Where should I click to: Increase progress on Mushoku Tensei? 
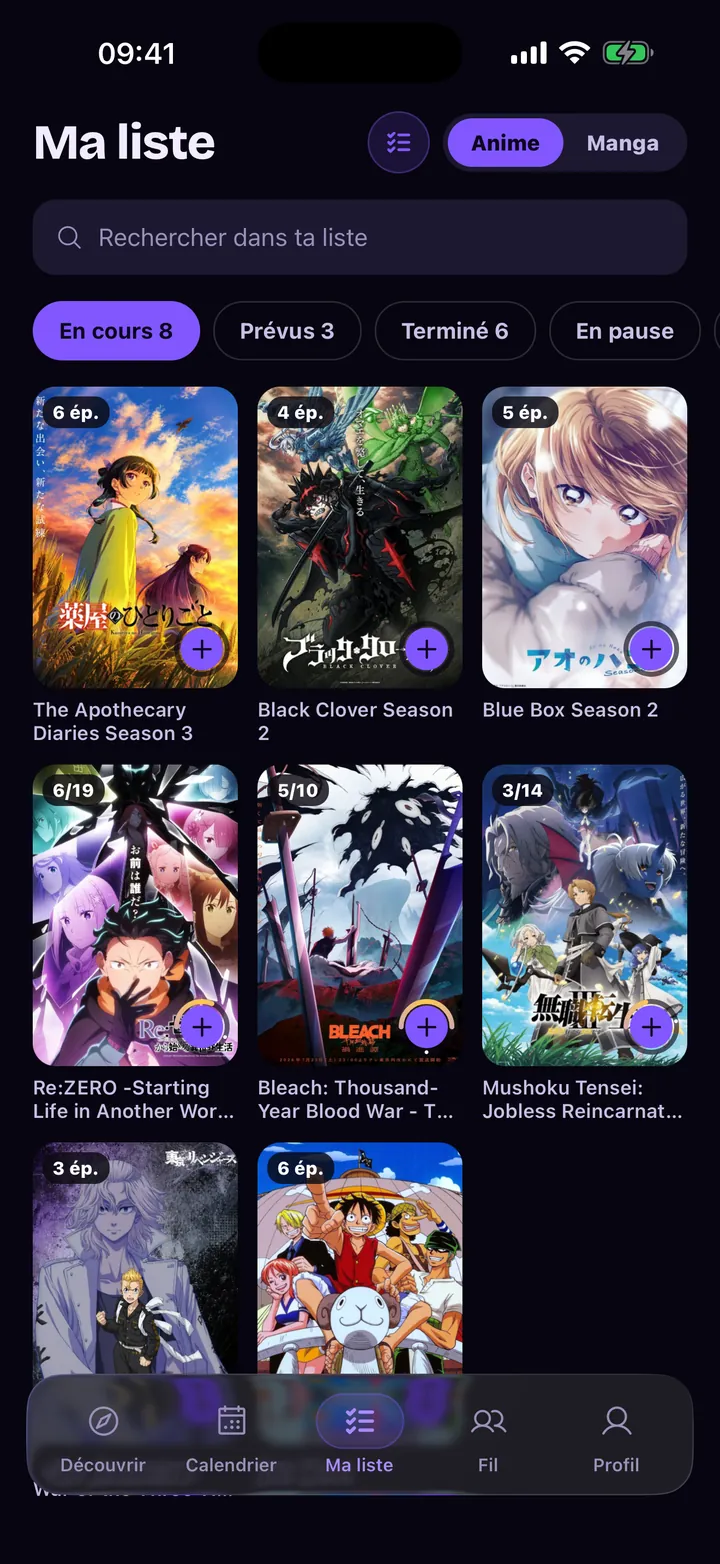click(x=651, y=1026)
